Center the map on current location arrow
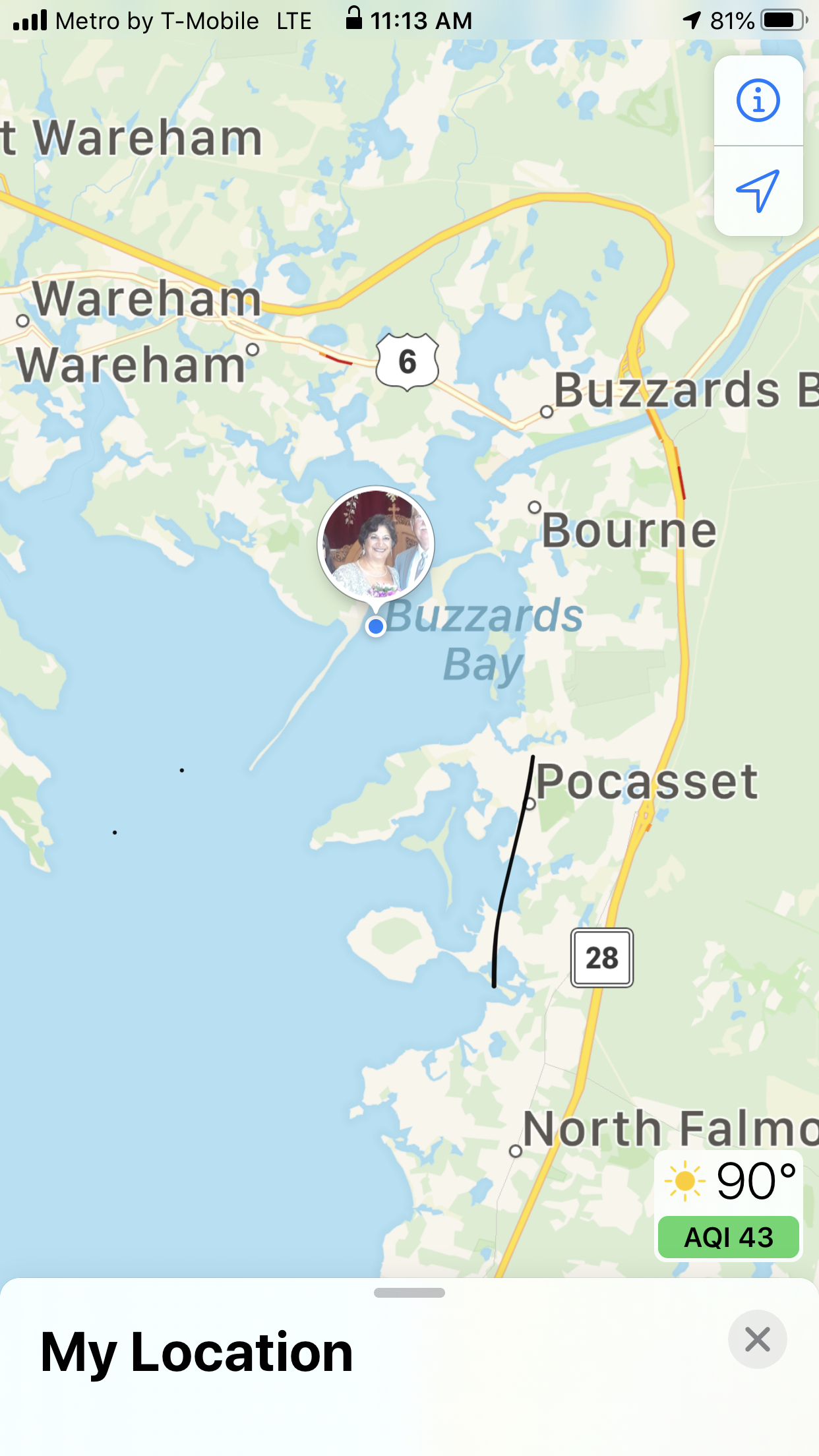Image resolution: width=819 pixels, height=1456 pixels. [758, 191]
